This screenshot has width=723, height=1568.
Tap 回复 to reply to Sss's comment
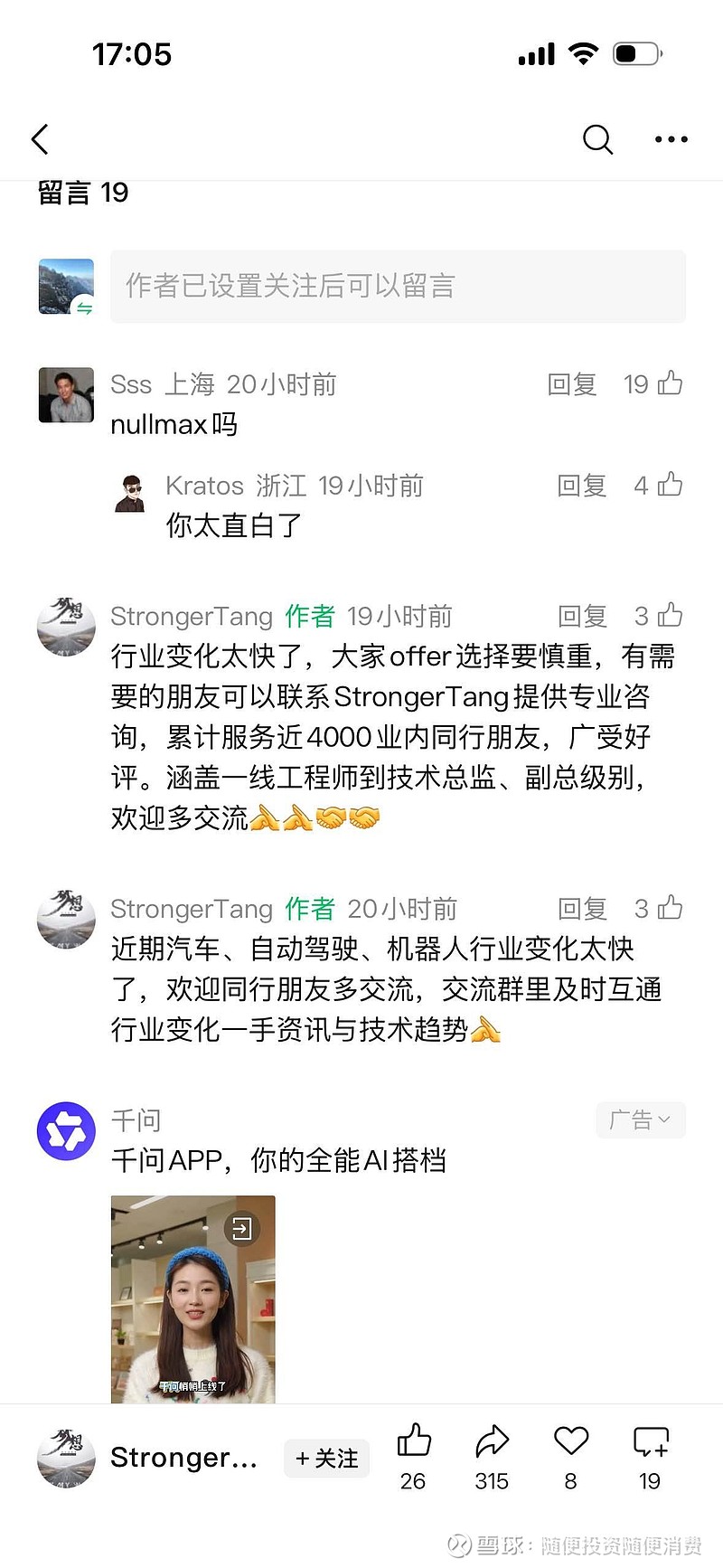click(x=573, y=383)
